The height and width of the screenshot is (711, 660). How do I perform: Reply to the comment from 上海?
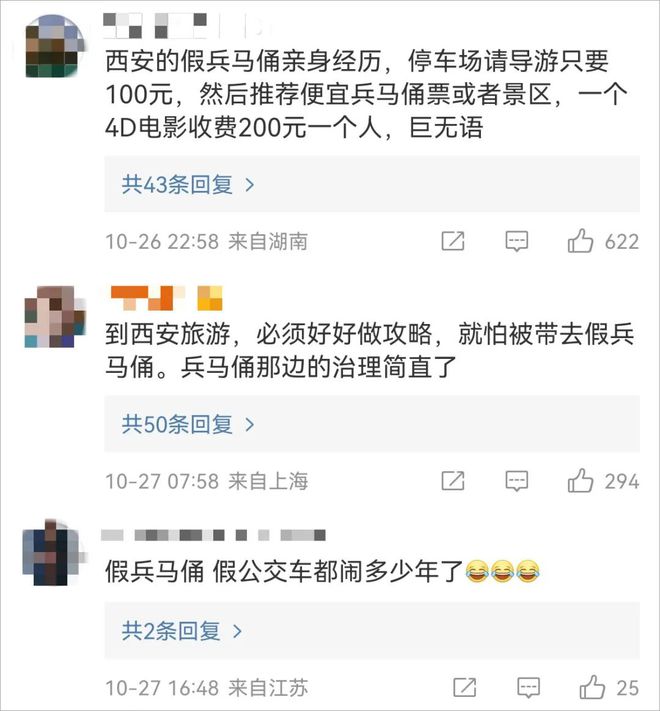516,481
